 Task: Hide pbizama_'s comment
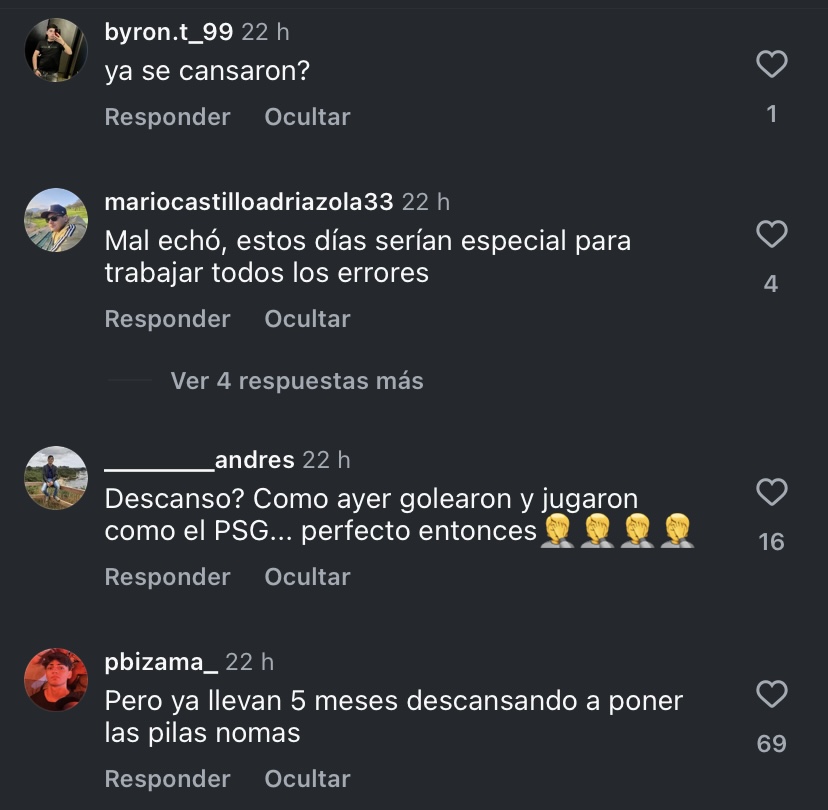click(307, 779)
